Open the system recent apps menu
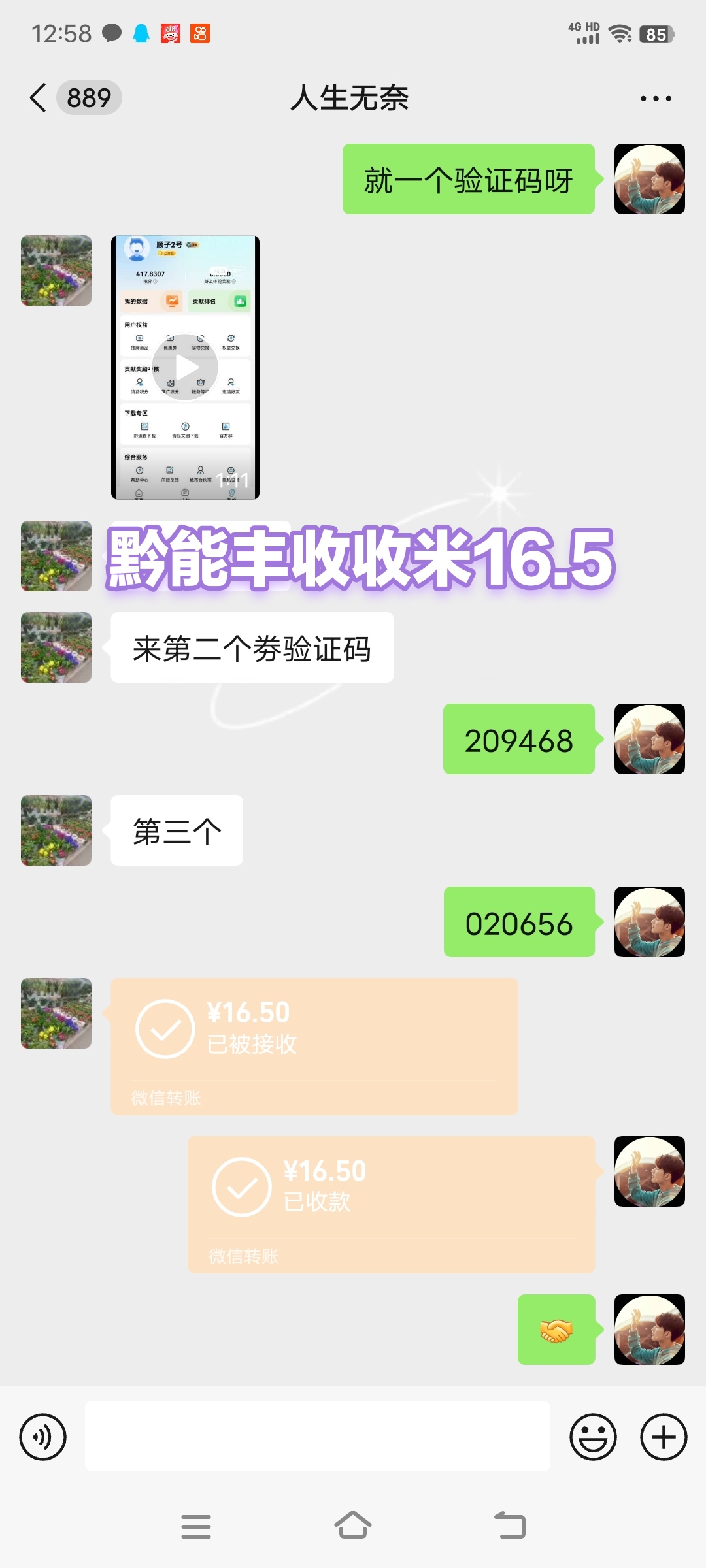This screenshot has height=1568, width=706. [196, 1526]
